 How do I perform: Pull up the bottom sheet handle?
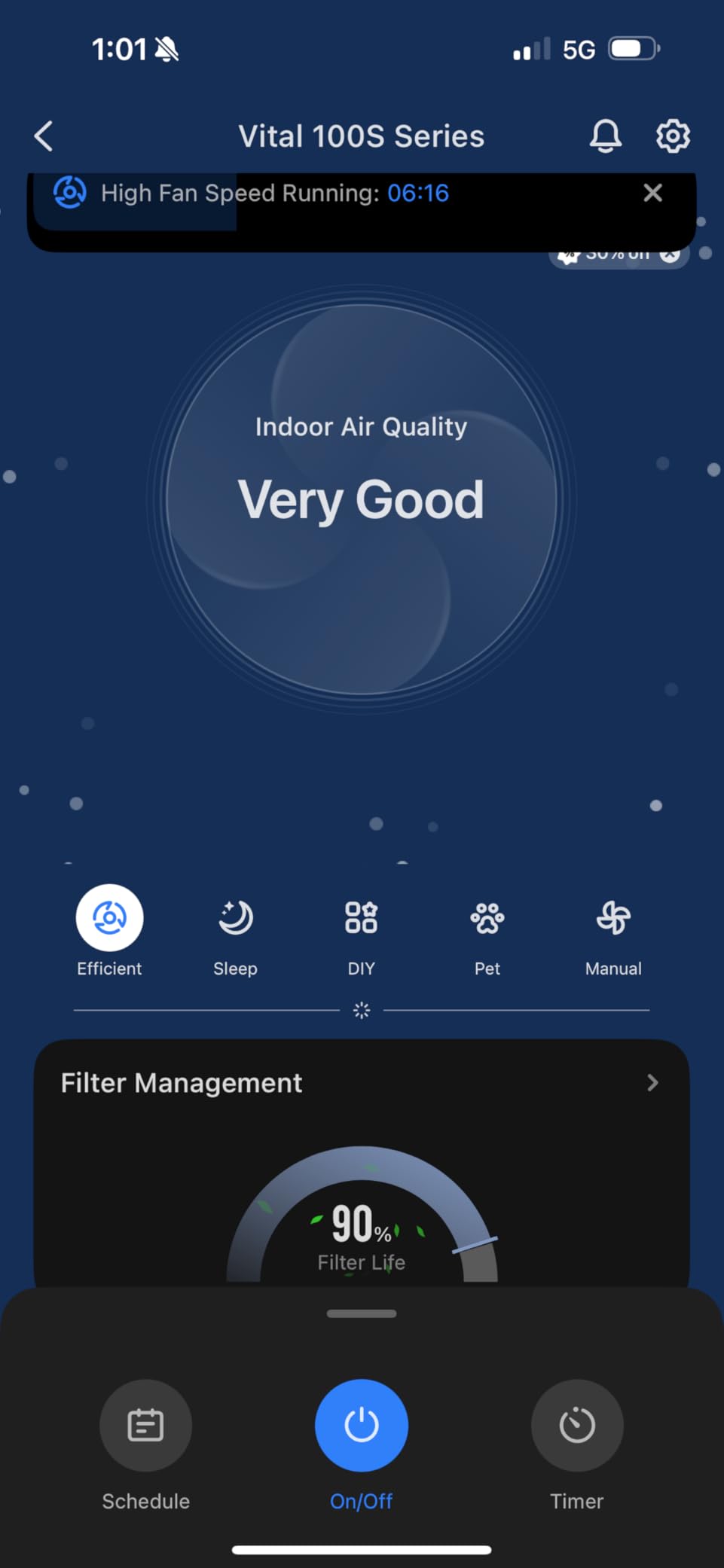361,1313
